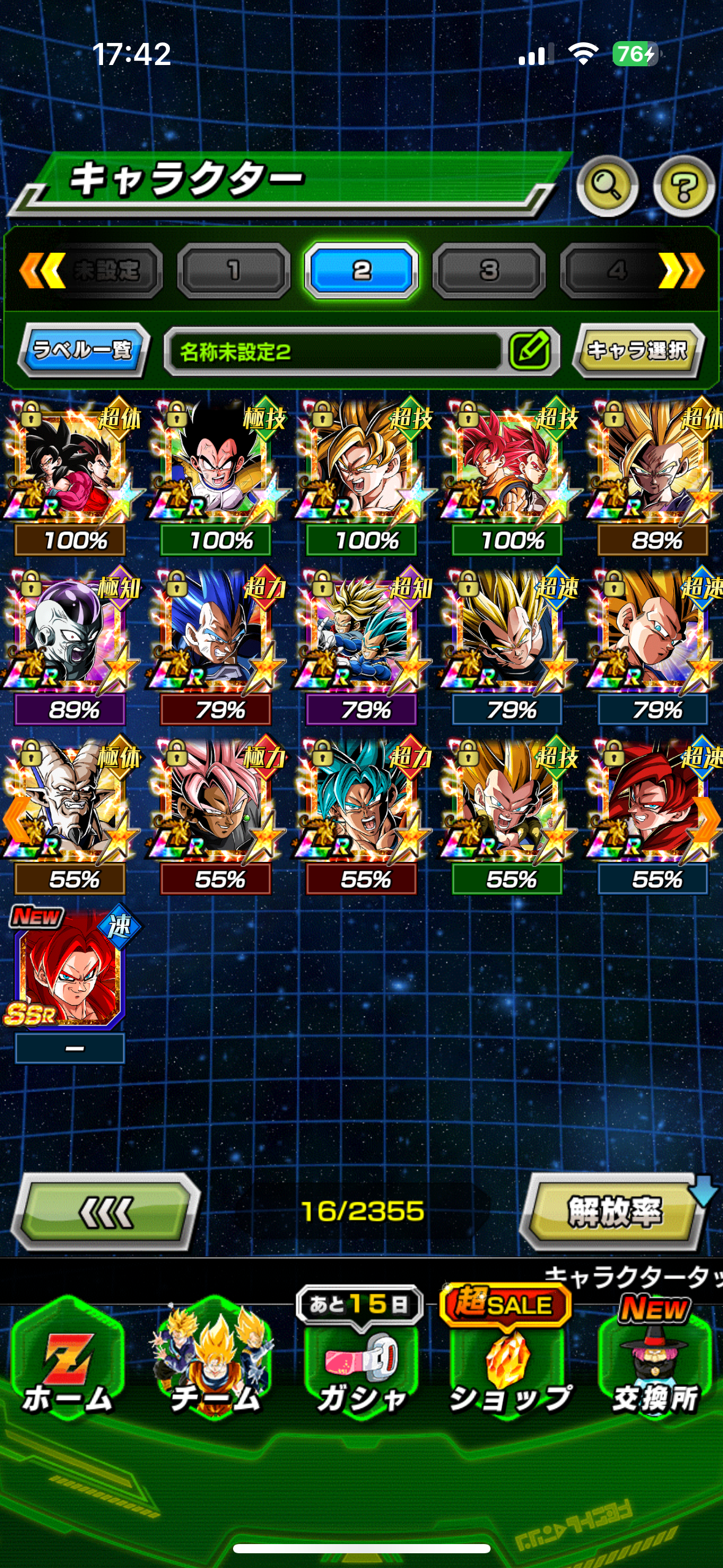Switch to label tab 3
The image size is (723, 1568).
(489, 270)
